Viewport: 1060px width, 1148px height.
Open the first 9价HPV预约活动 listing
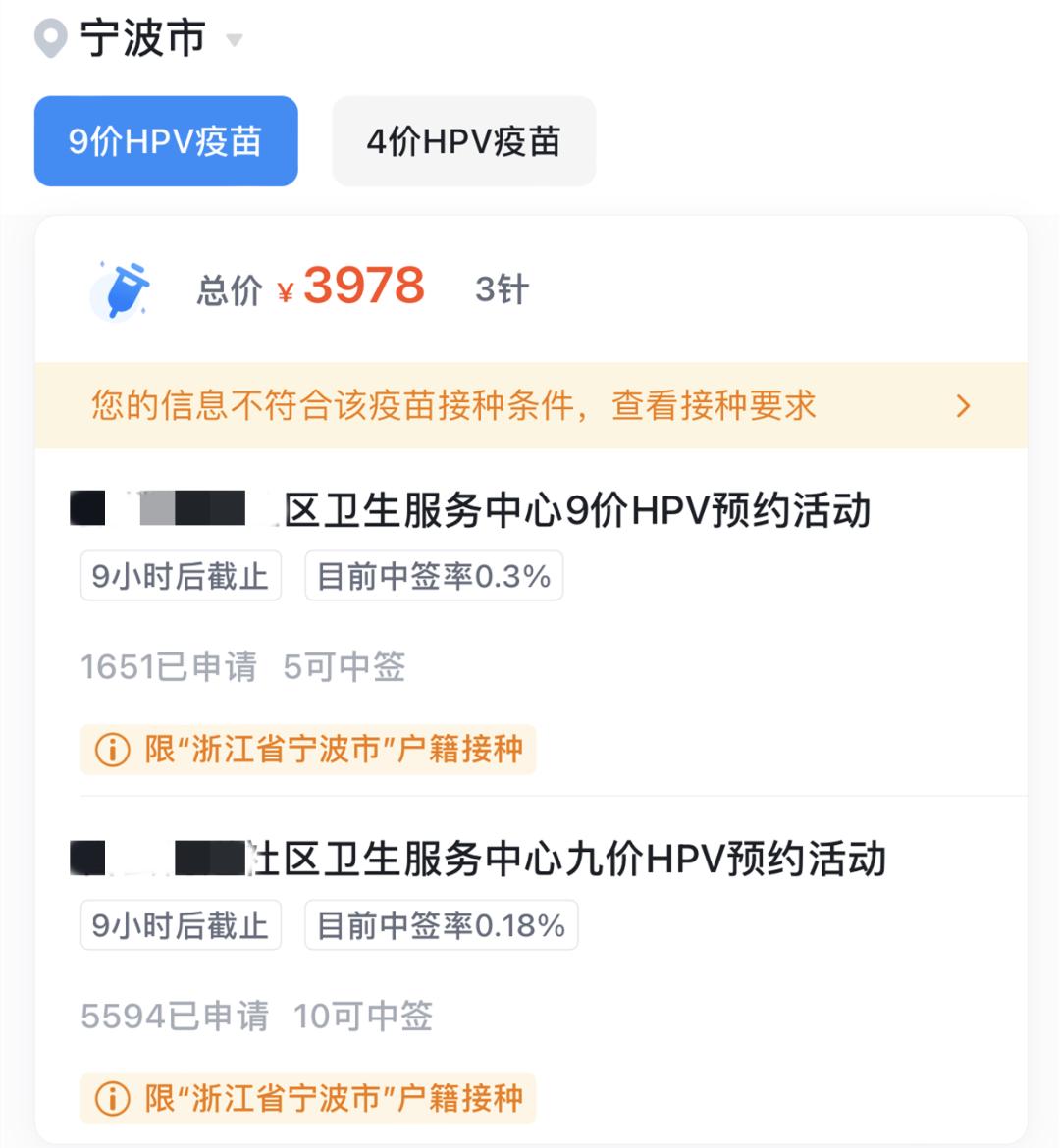click(x=469, y=511)
